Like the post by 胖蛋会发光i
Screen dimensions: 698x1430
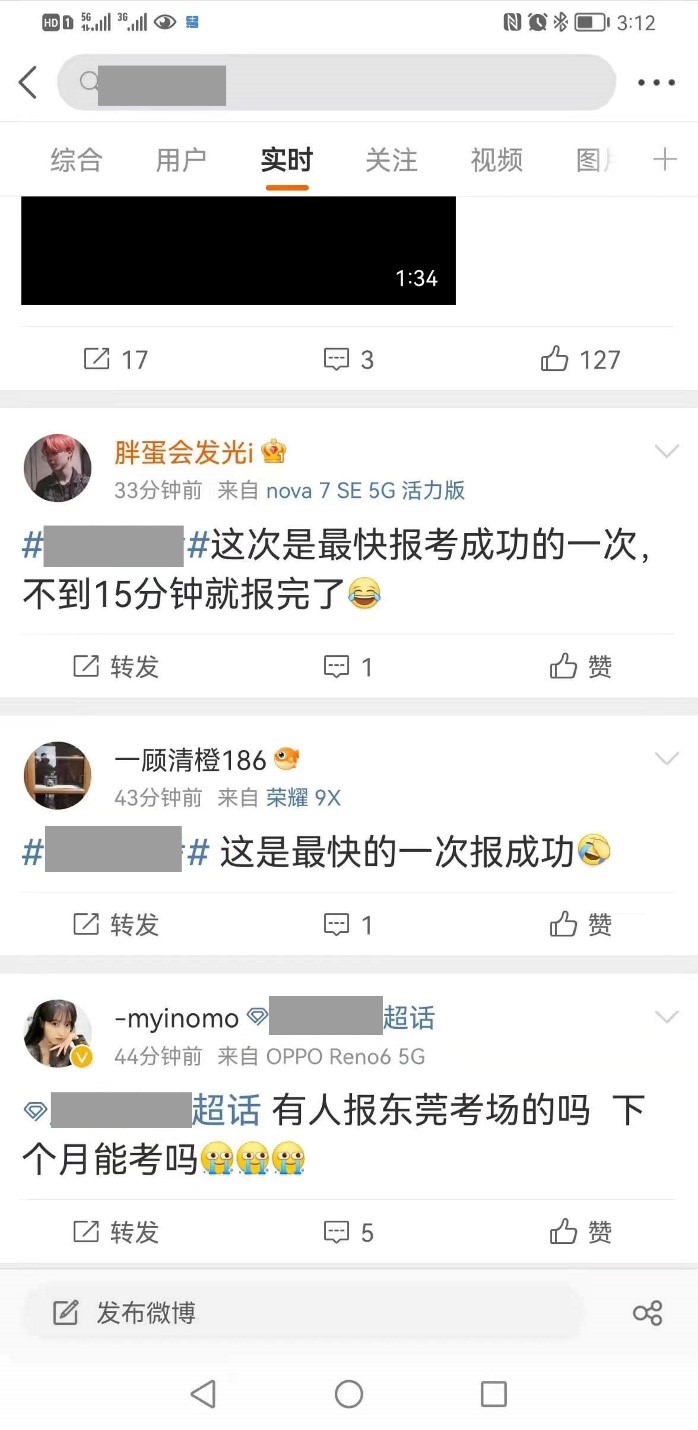coord(581,666)
